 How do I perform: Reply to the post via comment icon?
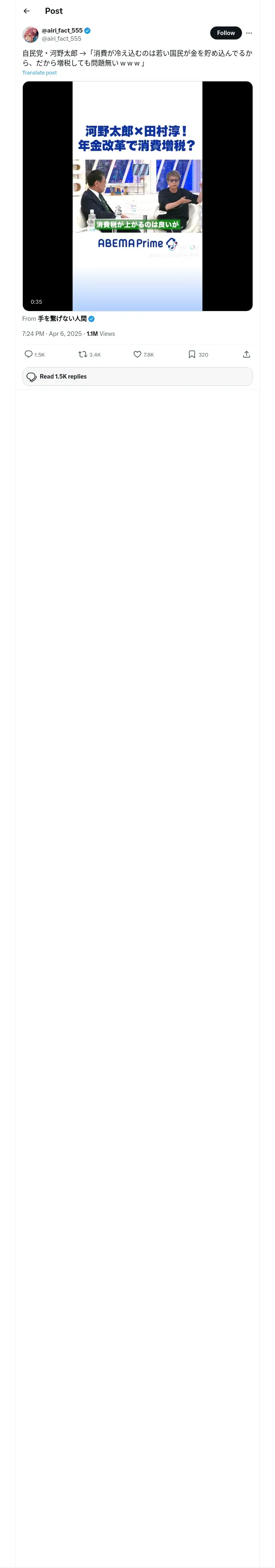coord(29,354)
